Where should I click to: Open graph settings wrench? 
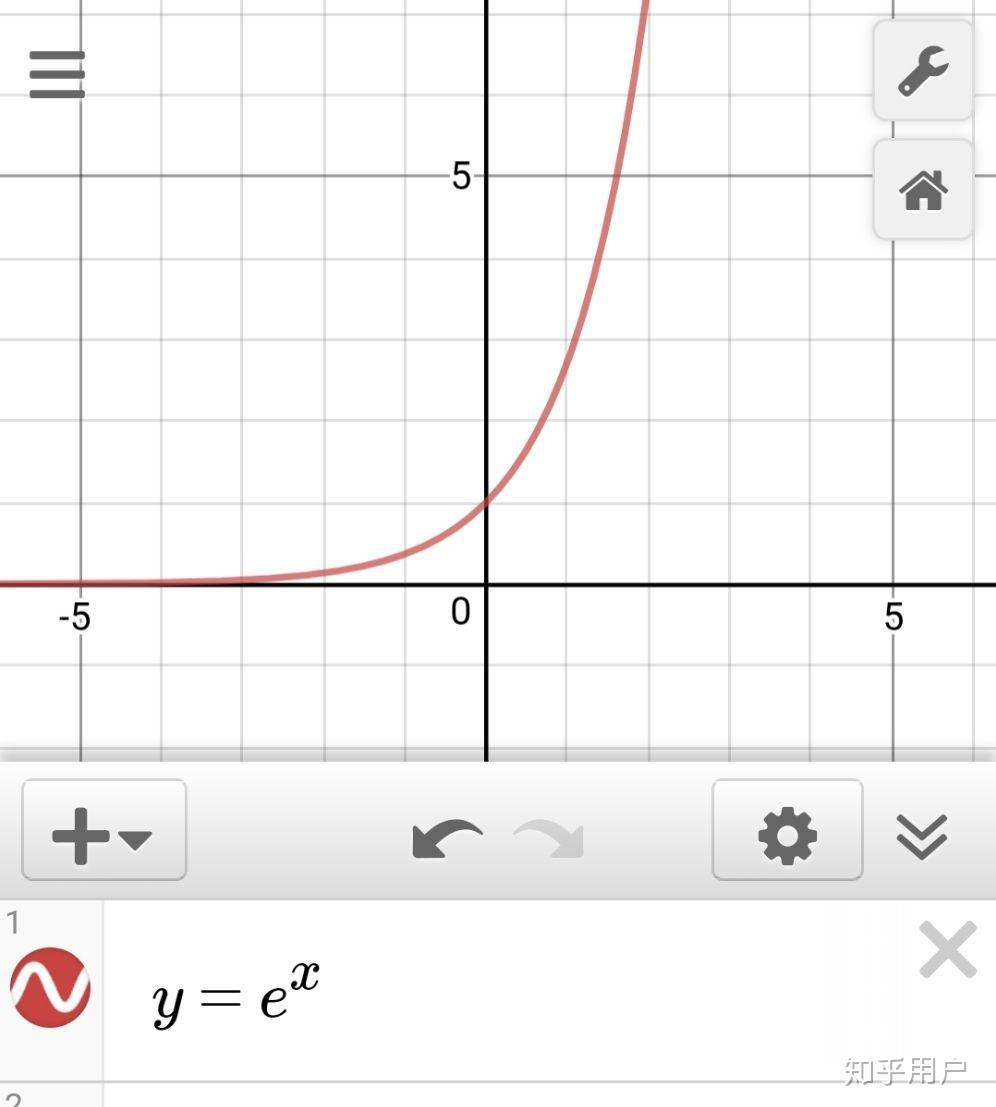923,72
